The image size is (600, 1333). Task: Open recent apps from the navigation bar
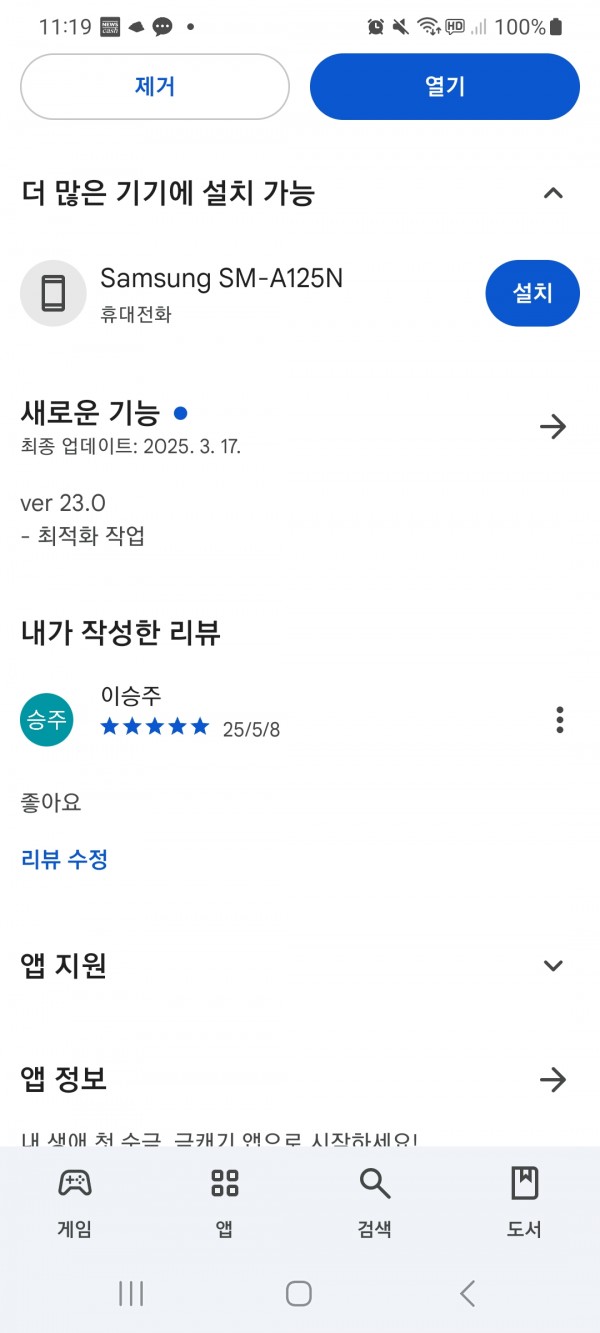131,1293
